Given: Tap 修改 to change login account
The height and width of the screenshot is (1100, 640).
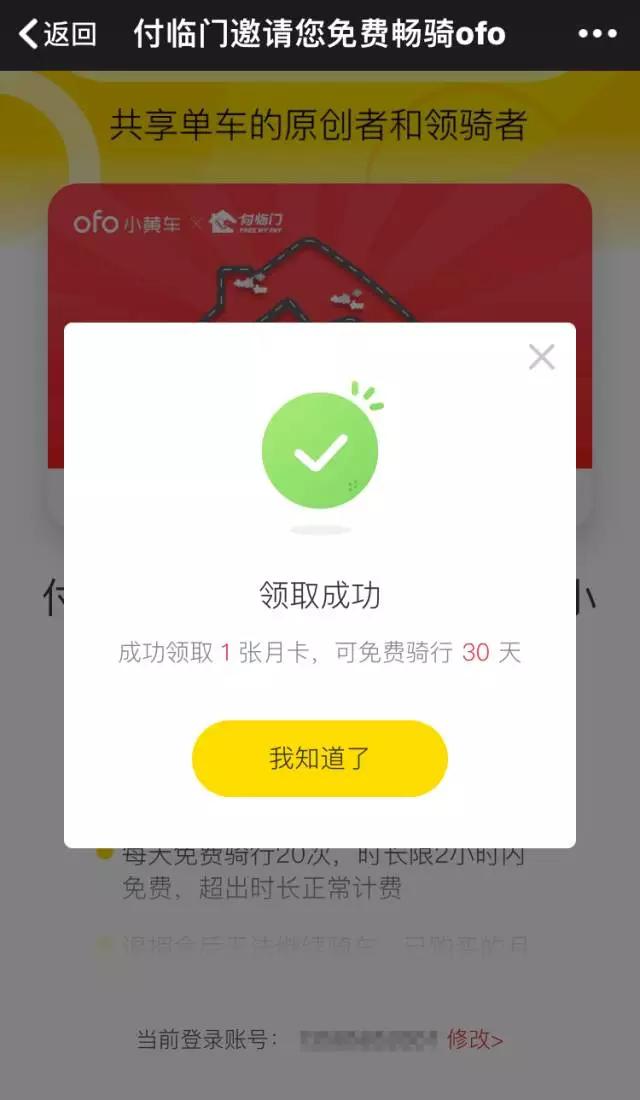Looking at the screenshot, I should point(474,1039).
